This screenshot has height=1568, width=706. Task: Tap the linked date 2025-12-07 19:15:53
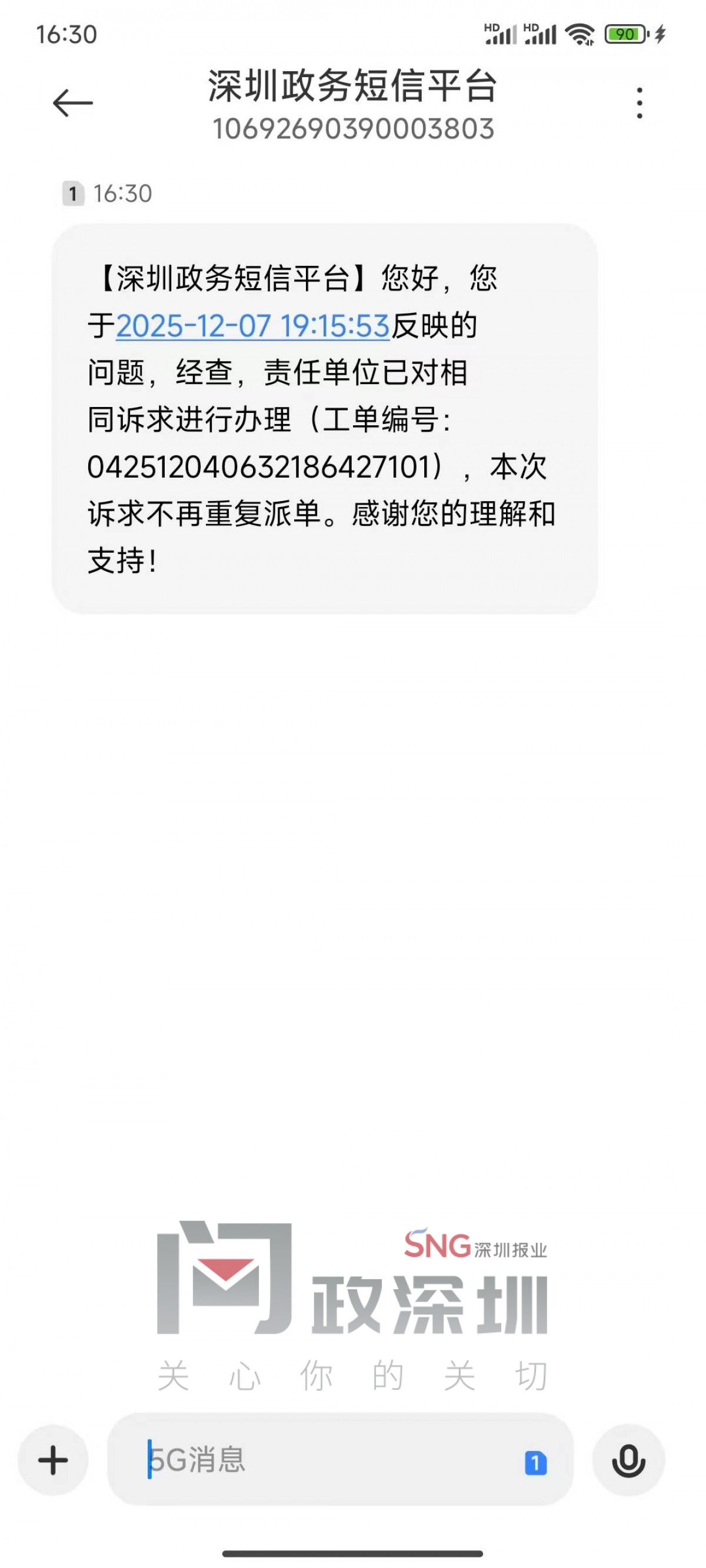pos(252,326)
